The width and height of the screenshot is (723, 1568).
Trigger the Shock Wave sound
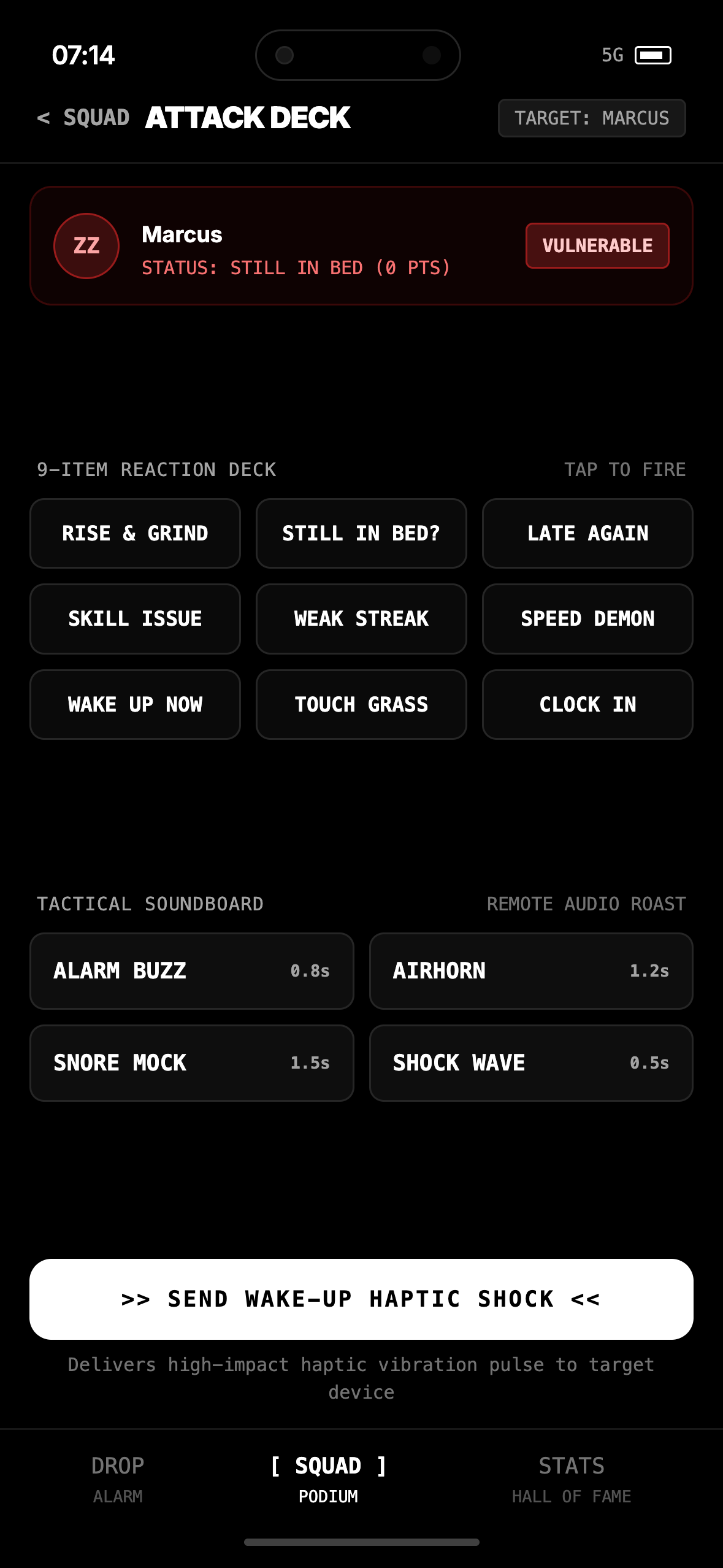tap(531, 1063)
